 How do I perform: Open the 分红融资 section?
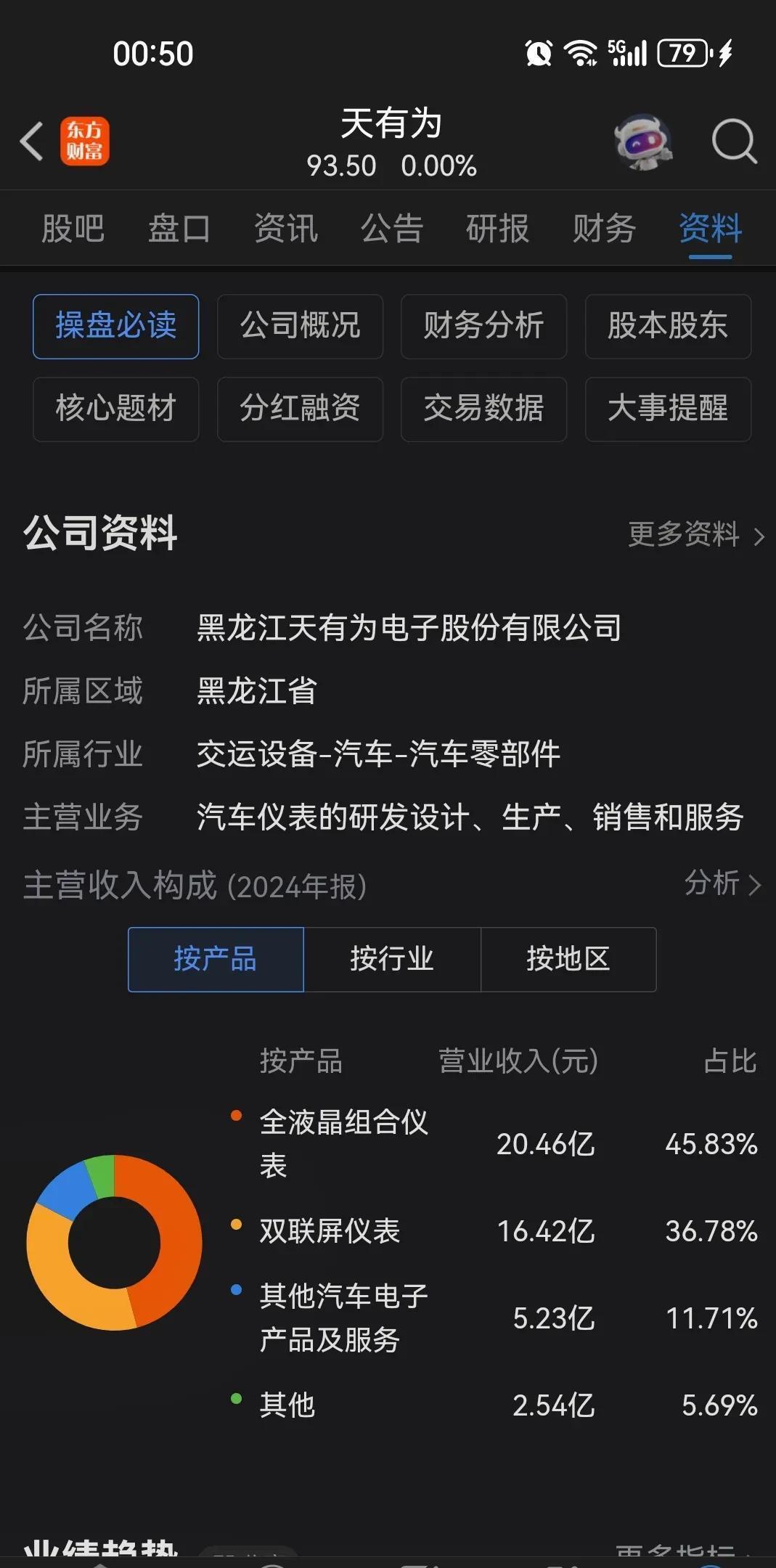(x=300, y=409)
